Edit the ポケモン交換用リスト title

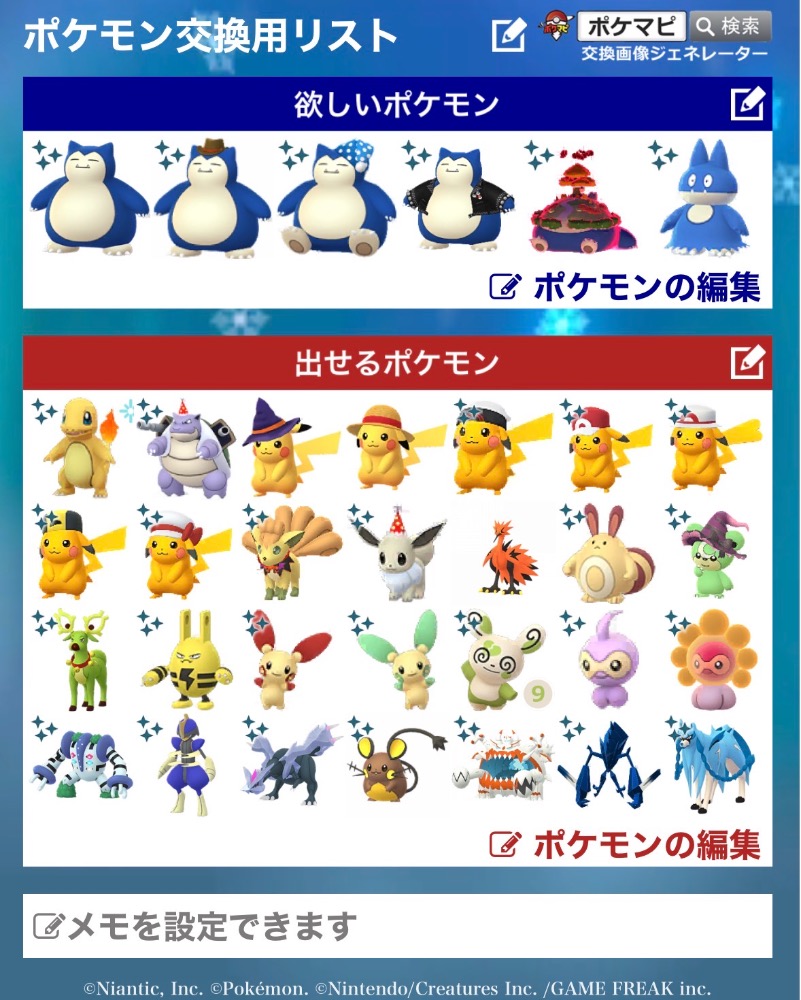(x=509, y=36)
